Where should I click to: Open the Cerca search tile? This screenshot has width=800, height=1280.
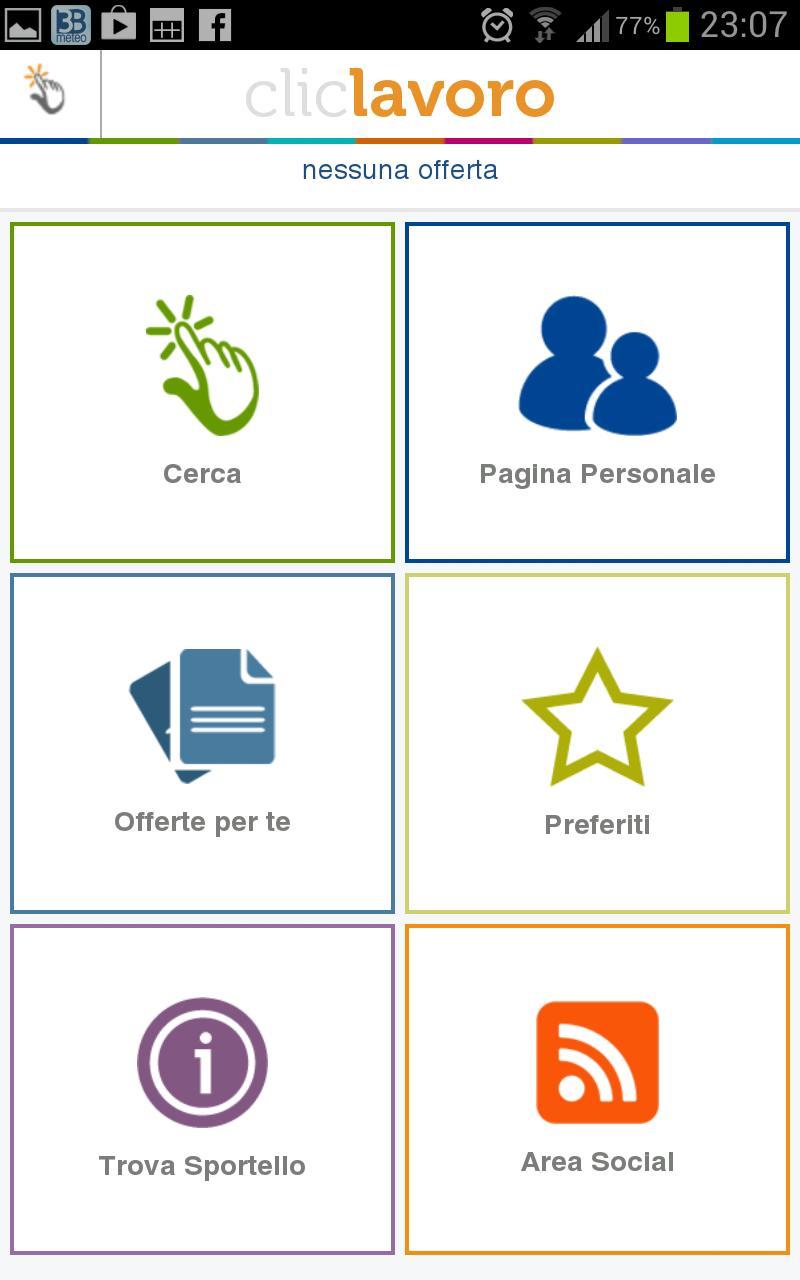(202, 392)
